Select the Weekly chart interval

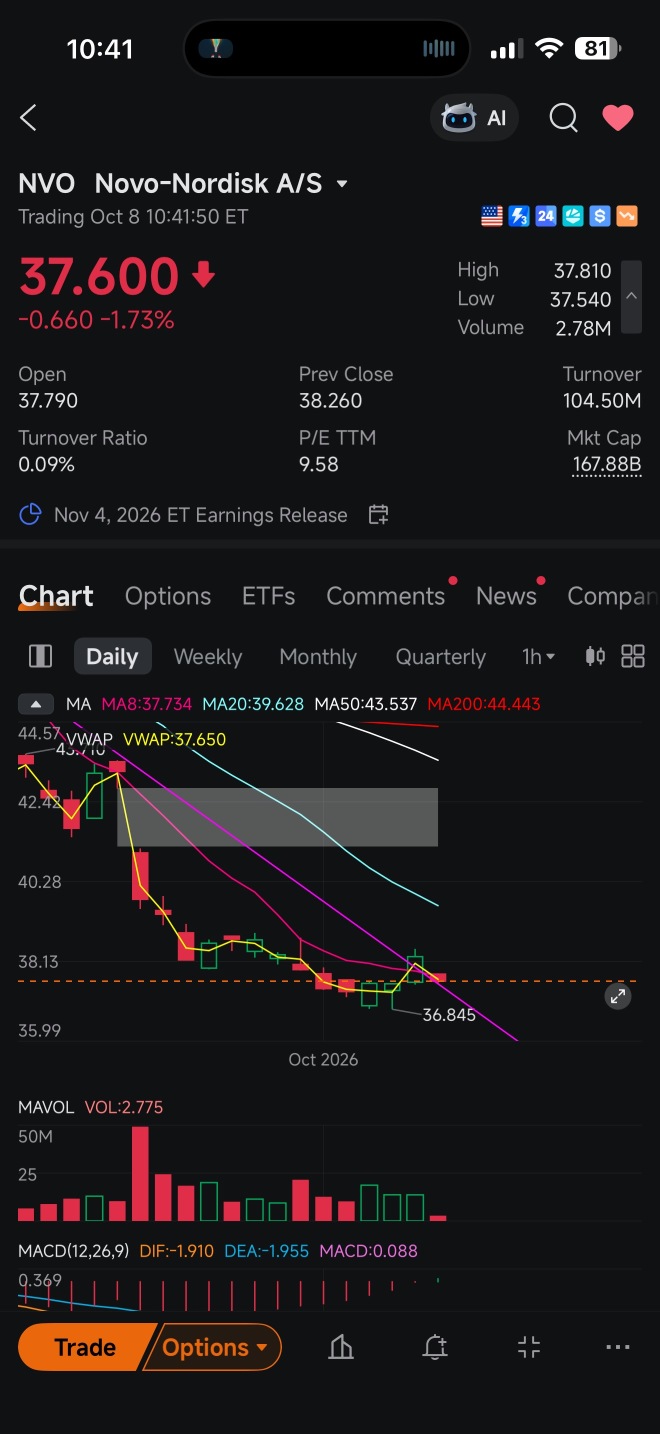click(x=208, y=657)
